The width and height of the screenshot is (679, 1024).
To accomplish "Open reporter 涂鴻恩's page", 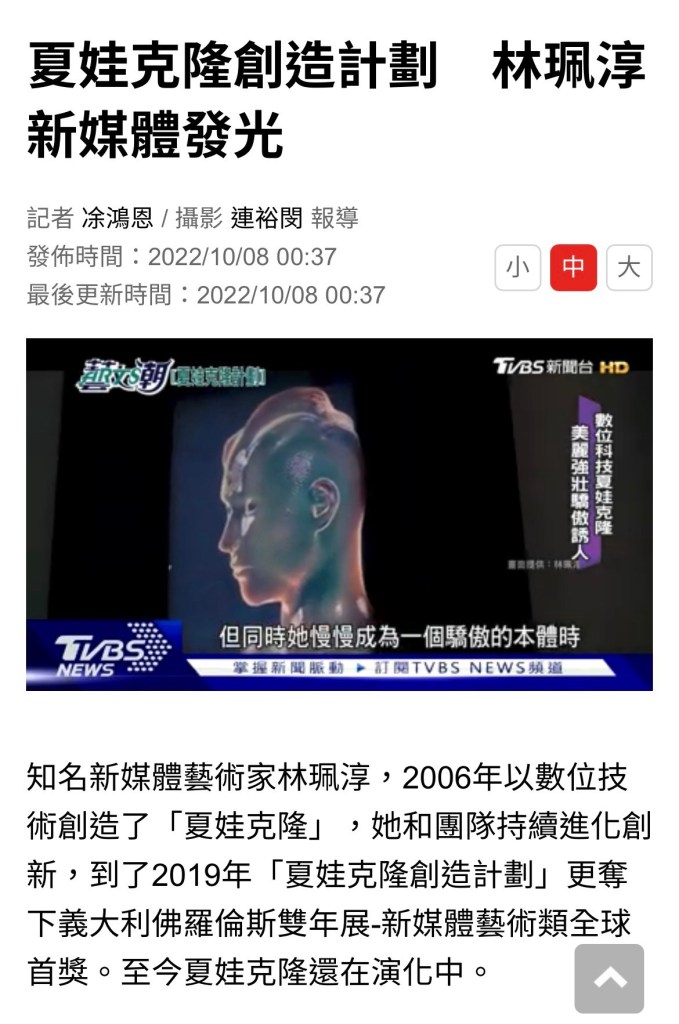I will click(116, 218).
